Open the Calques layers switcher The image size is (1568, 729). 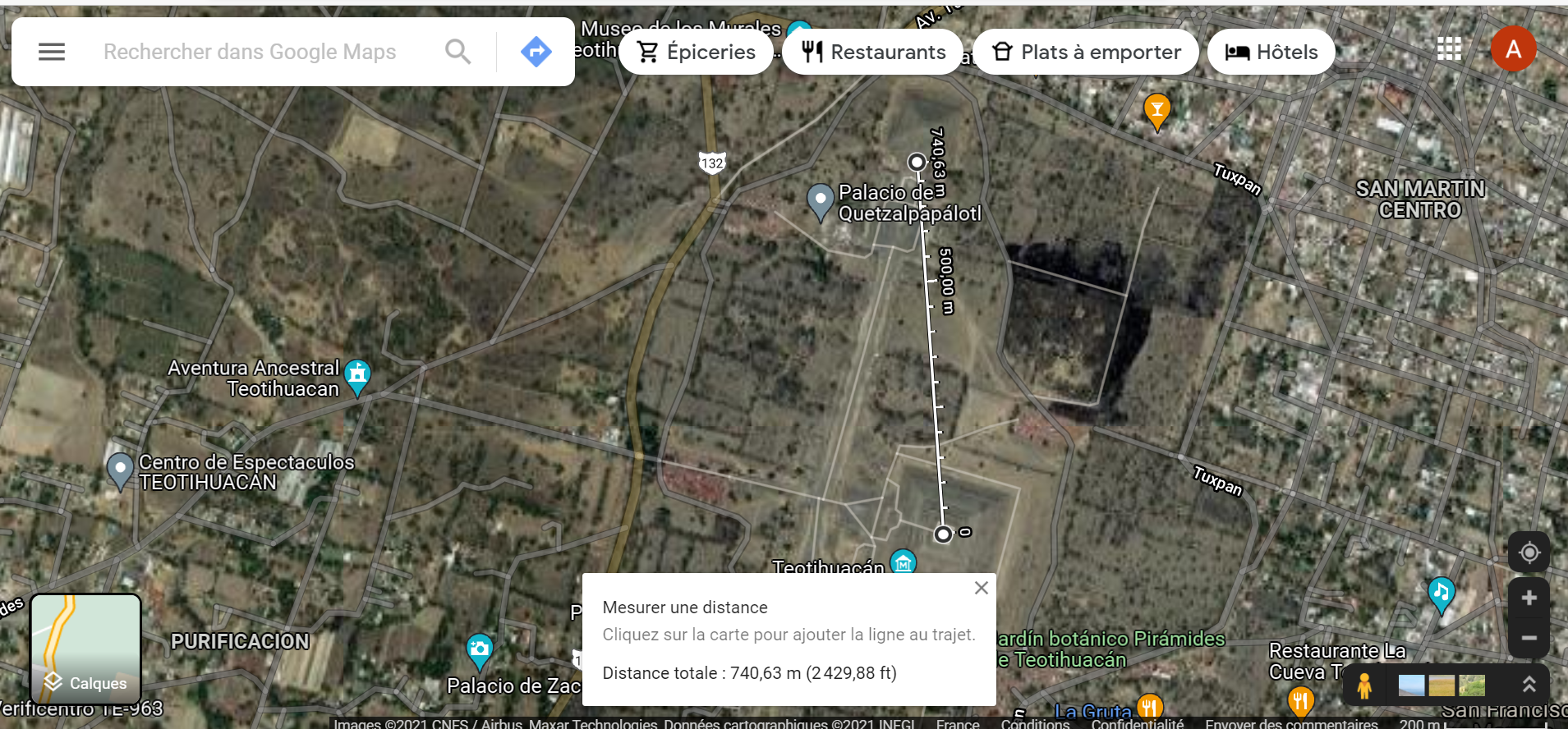(x=85, y=649)
